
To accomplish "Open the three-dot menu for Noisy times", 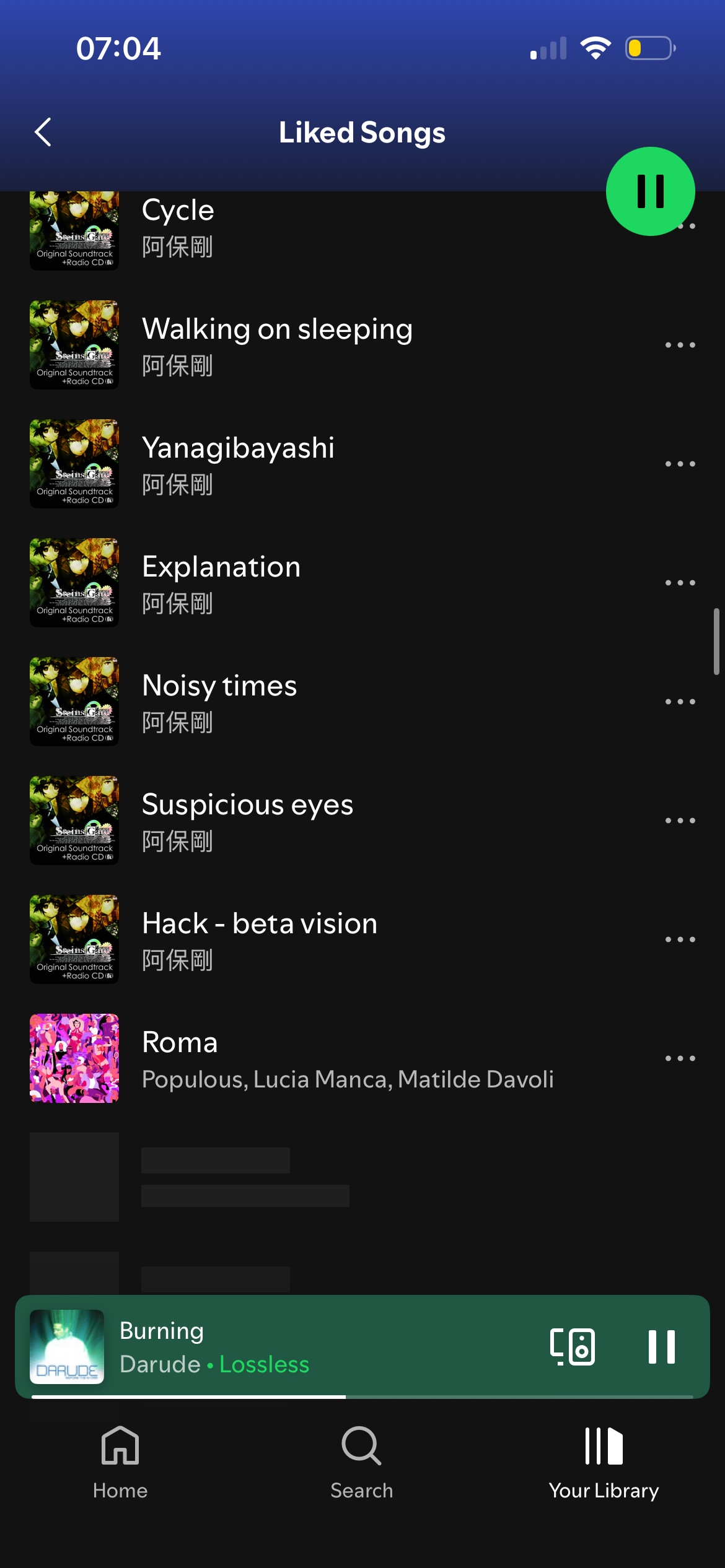I will [x=680, y=702].
